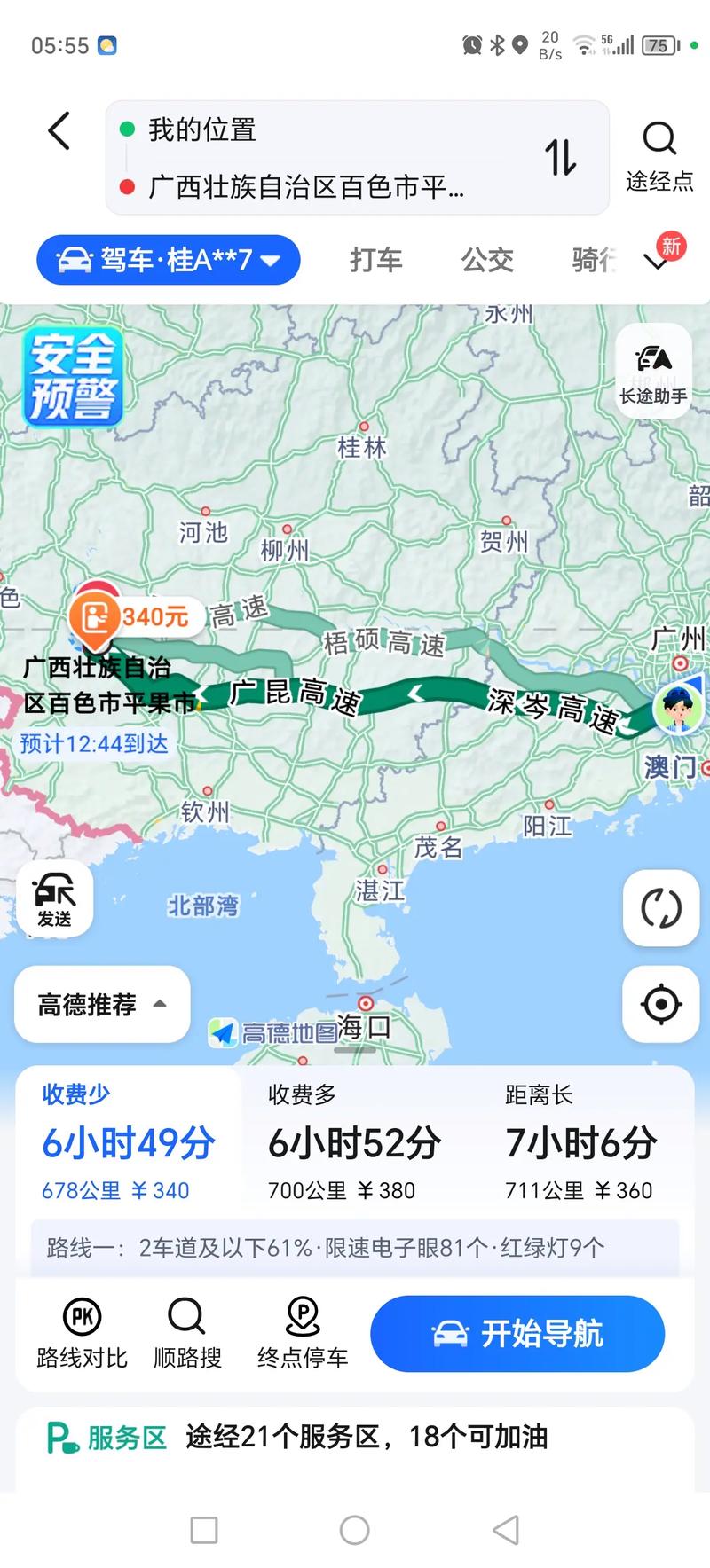This screenshot has width=710, height=1568.
Task: Select the 收费多 route option
Action: pyautogui.click(x=355, y=1144)
